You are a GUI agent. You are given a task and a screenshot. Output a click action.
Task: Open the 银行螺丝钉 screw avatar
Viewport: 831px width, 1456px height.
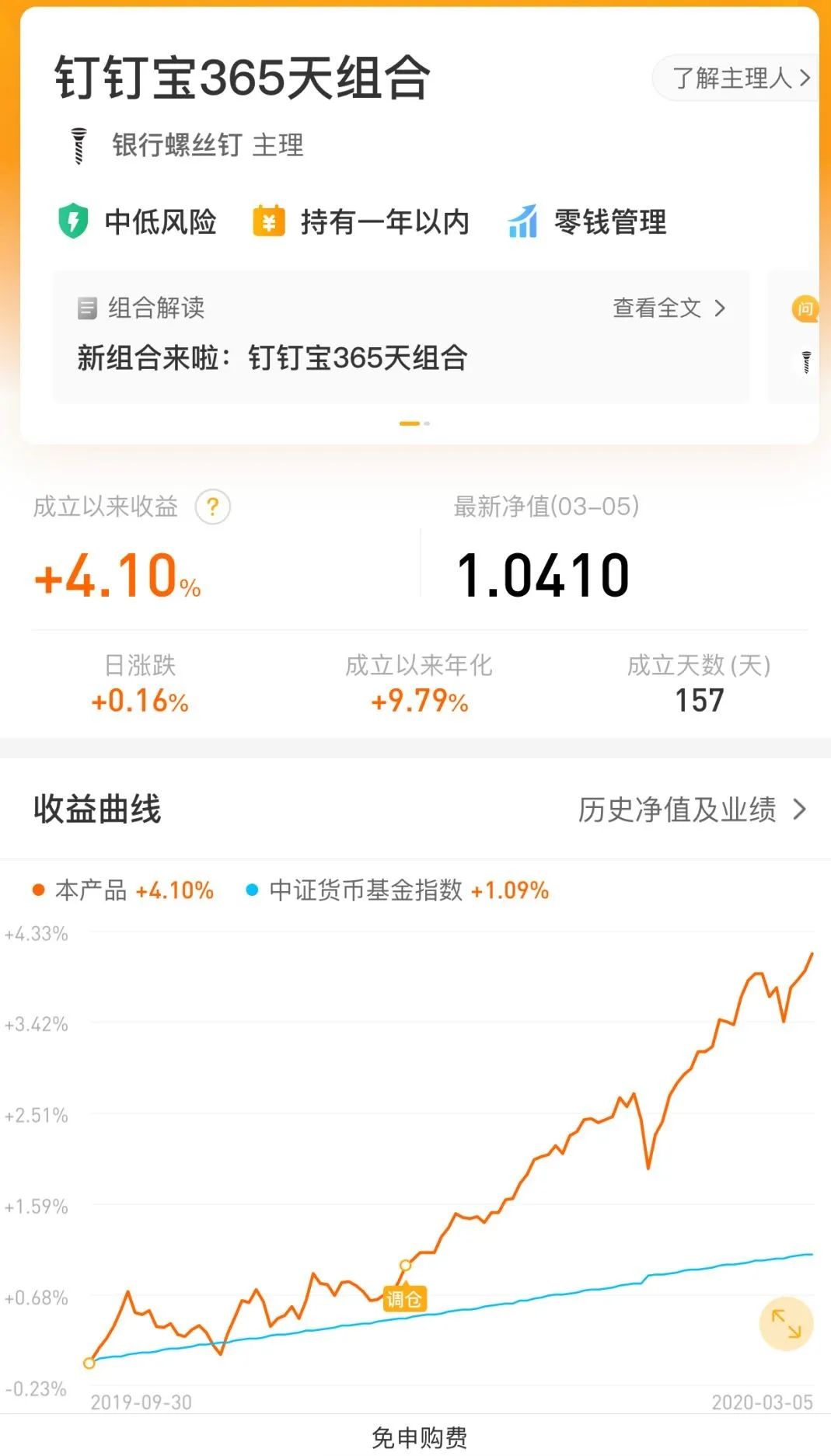78,145
